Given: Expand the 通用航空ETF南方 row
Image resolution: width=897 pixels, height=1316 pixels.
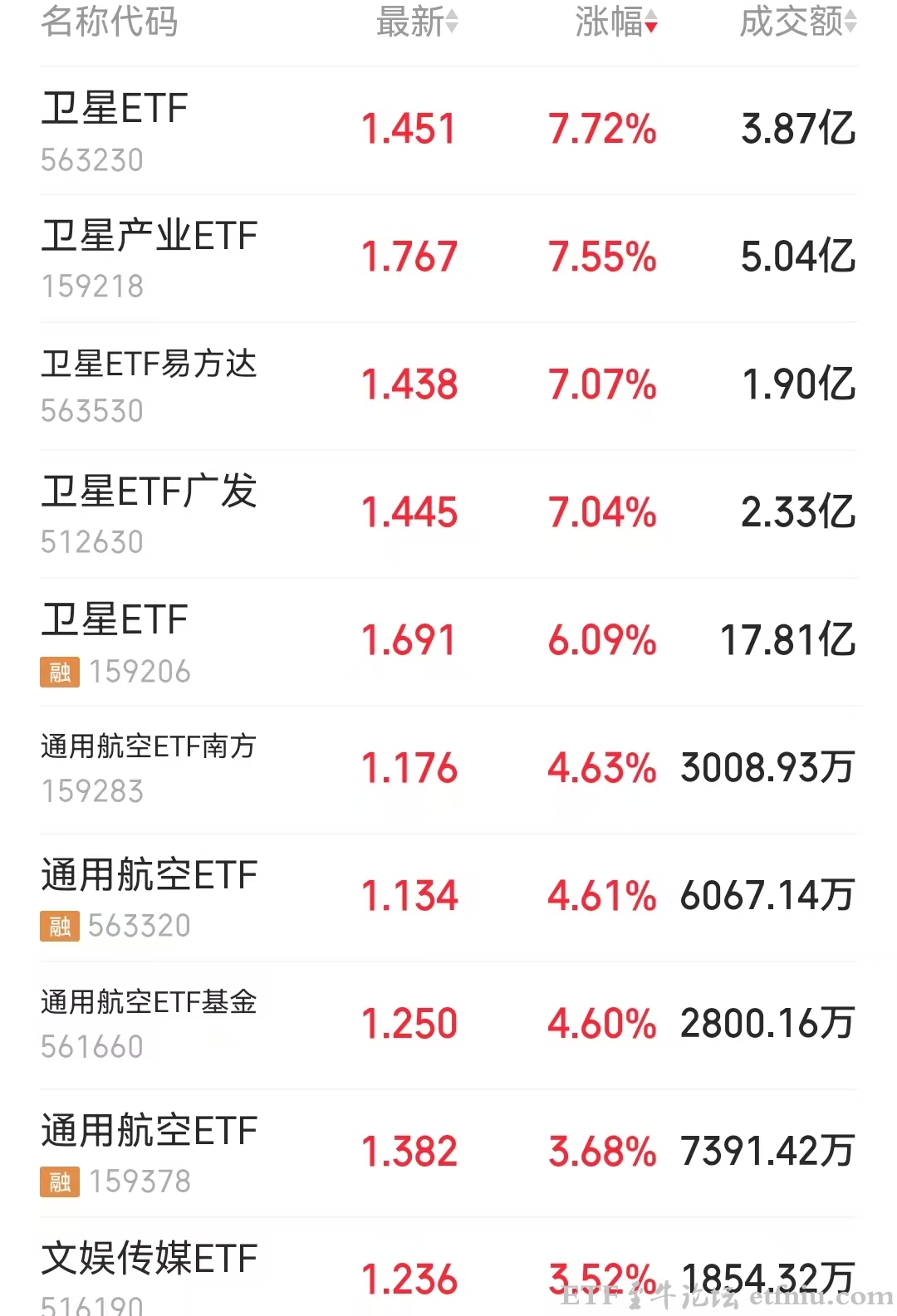Looking at the screenshot, I should [x=448, y=768].
